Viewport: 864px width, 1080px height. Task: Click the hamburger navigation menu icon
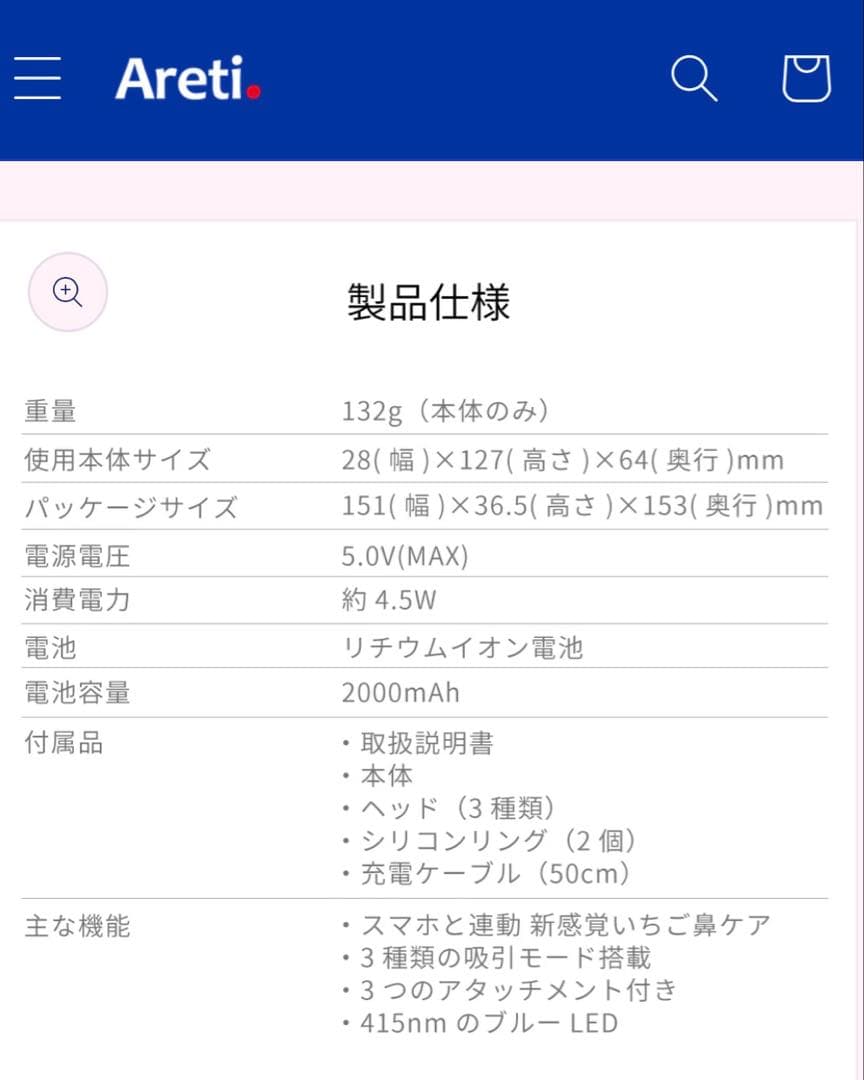point(37,77)
